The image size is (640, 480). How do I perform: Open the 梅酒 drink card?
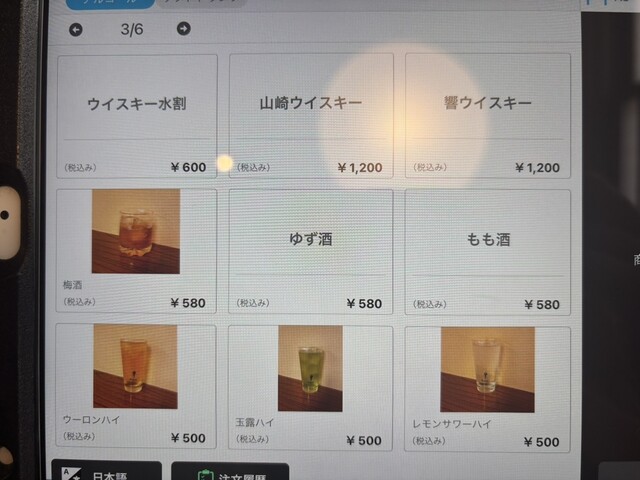click(136, 250)
